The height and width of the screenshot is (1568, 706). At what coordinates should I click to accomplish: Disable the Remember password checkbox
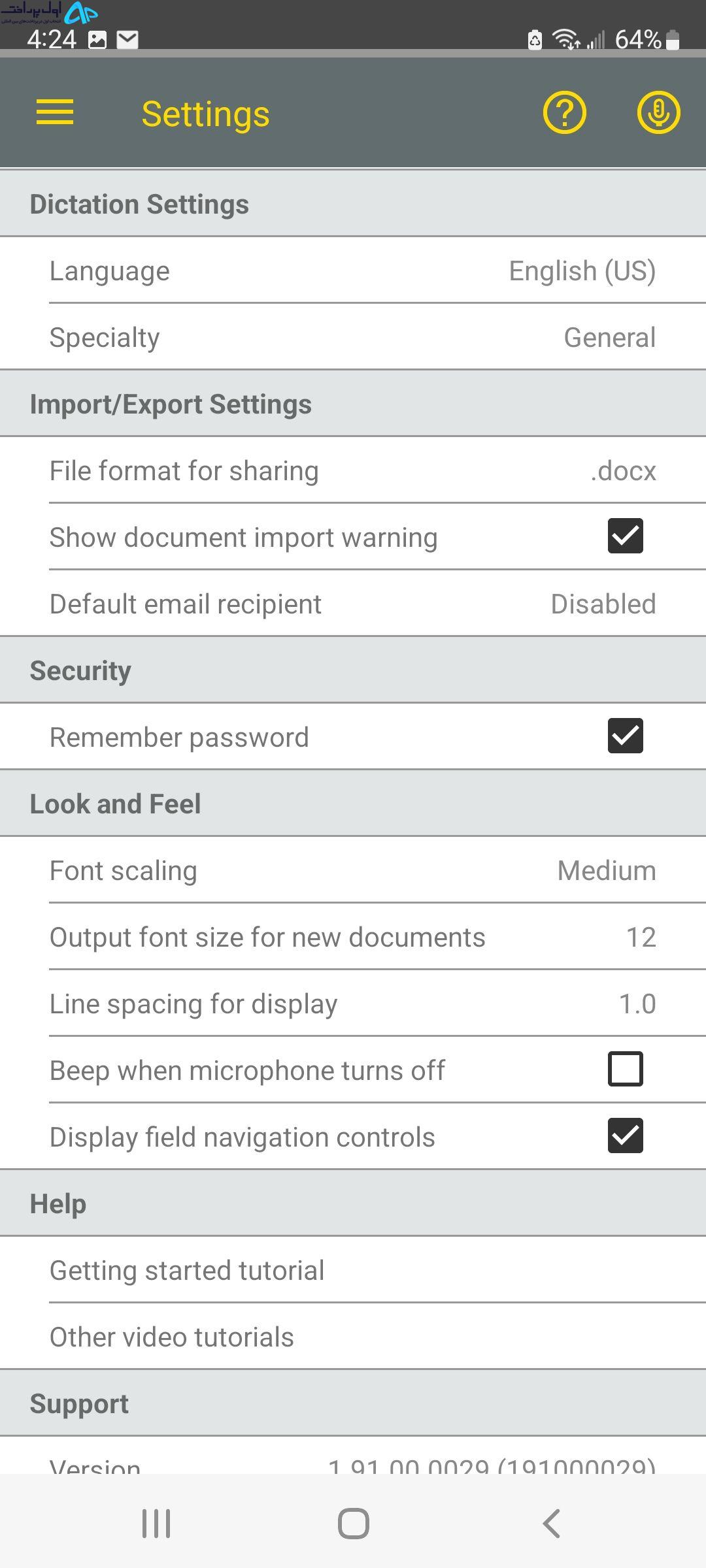click(626, 736)
